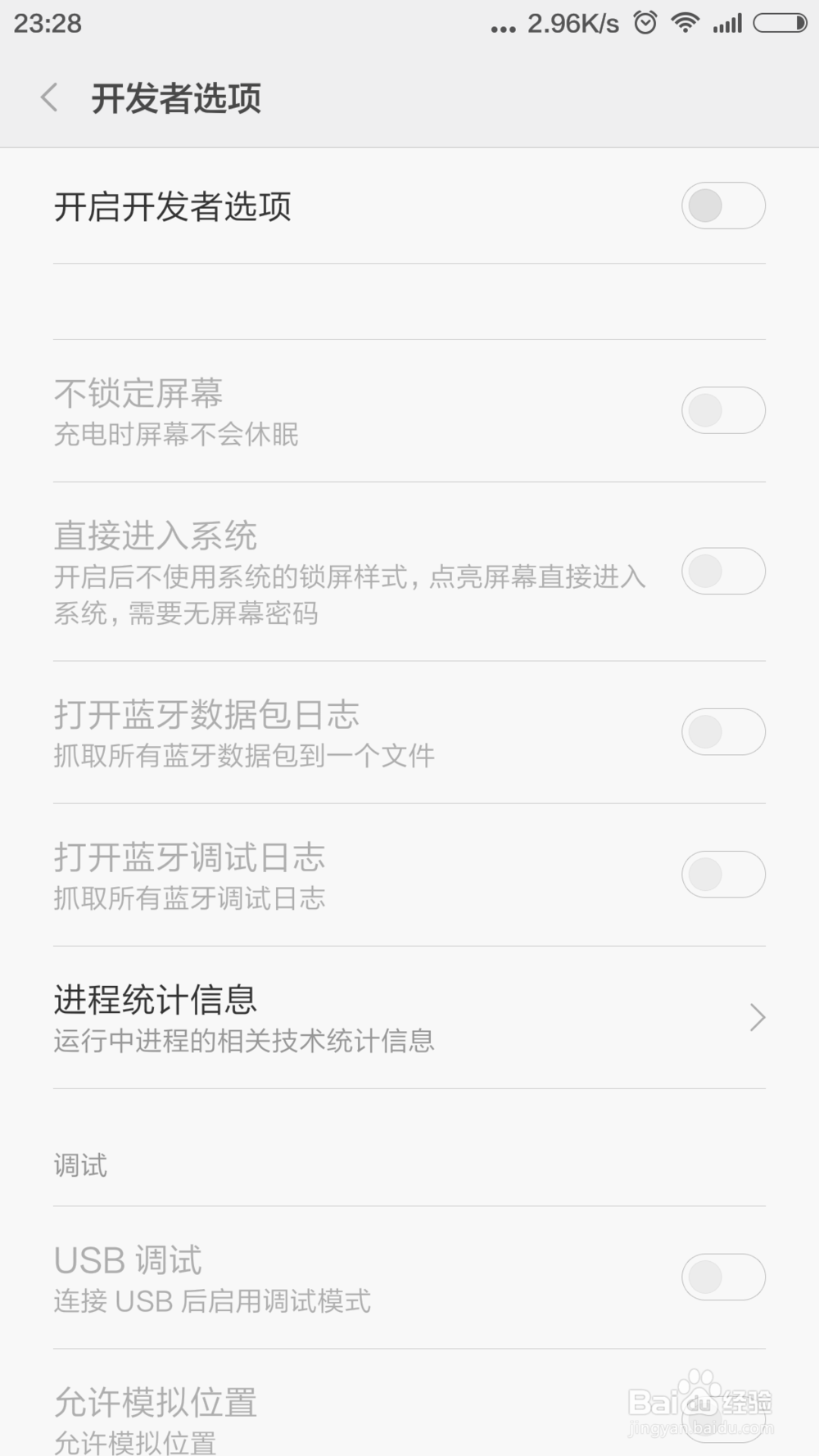Click the back arrow icon
This screenshot has height=1456, width=819.
click(x=48, y=97)
